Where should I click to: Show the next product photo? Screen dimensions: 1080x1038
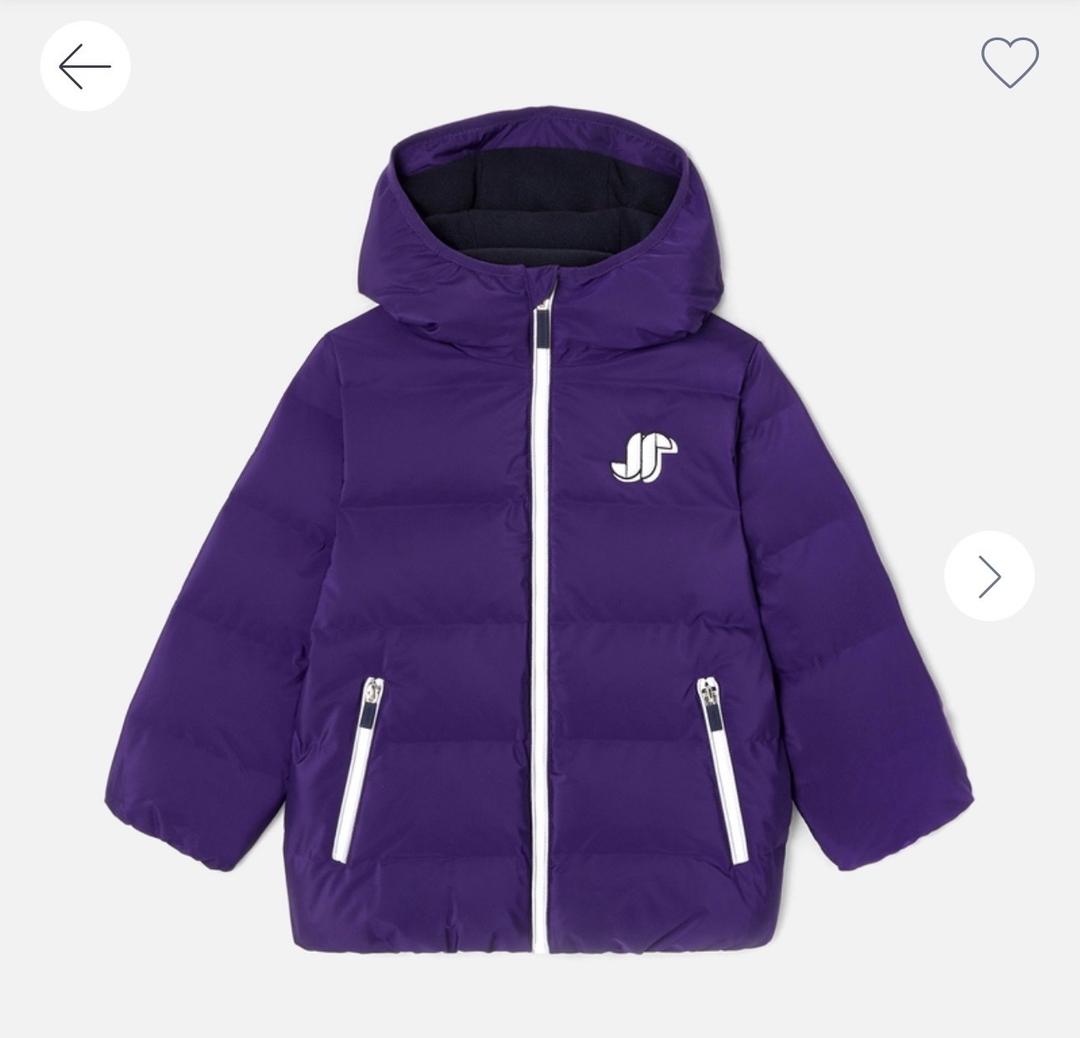point(989,576)
